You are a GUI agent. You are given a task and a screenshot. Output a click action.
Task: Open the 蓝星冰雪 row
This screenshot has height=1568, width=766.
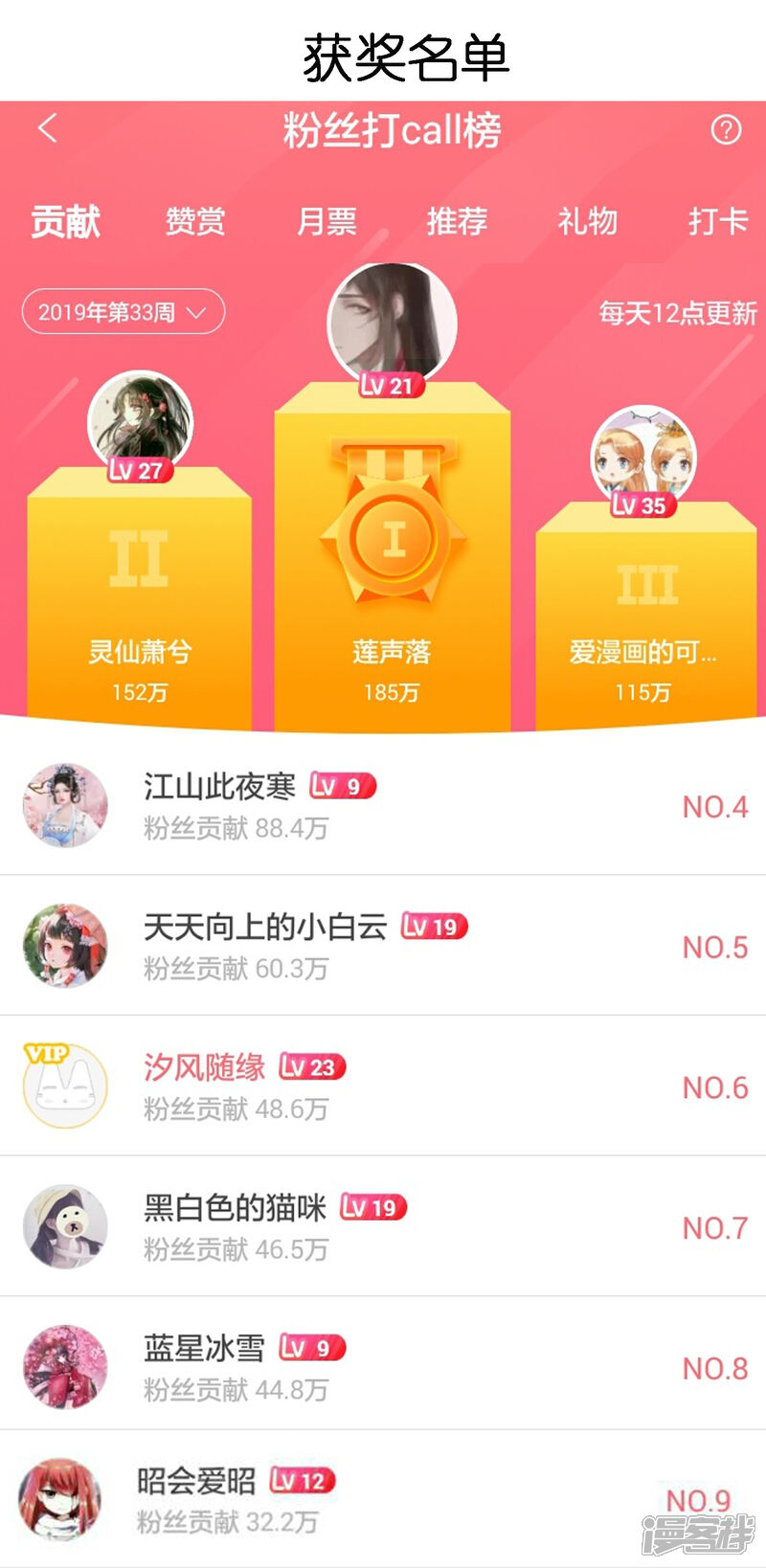coord(383,1366)
